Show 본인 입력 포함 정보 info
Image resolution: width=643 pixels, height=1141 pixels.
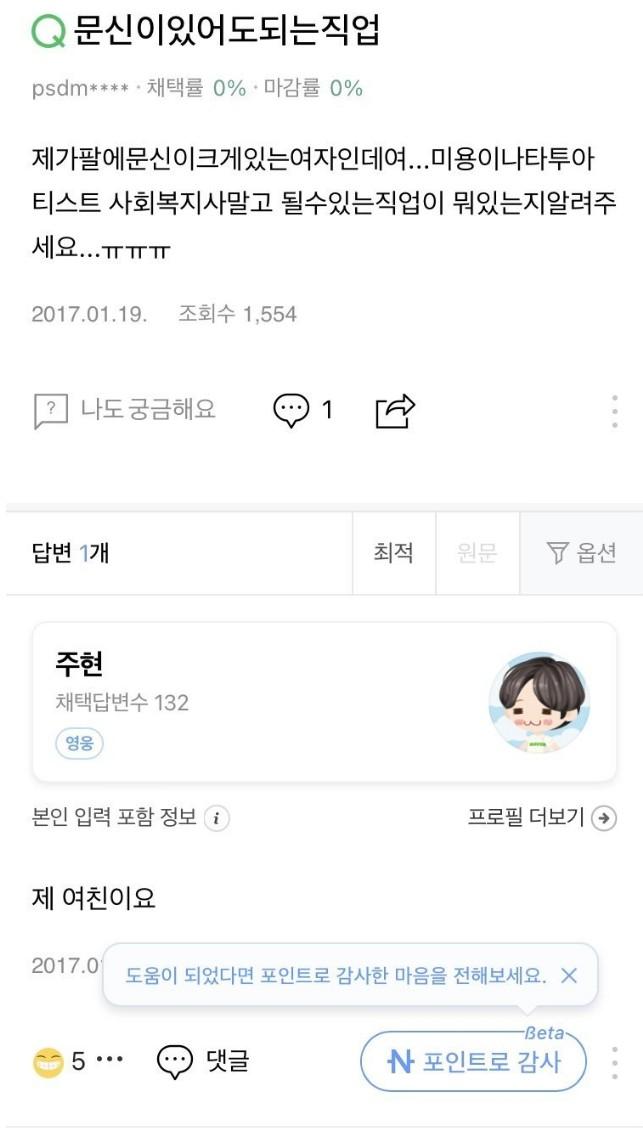[x=217, y=818]
